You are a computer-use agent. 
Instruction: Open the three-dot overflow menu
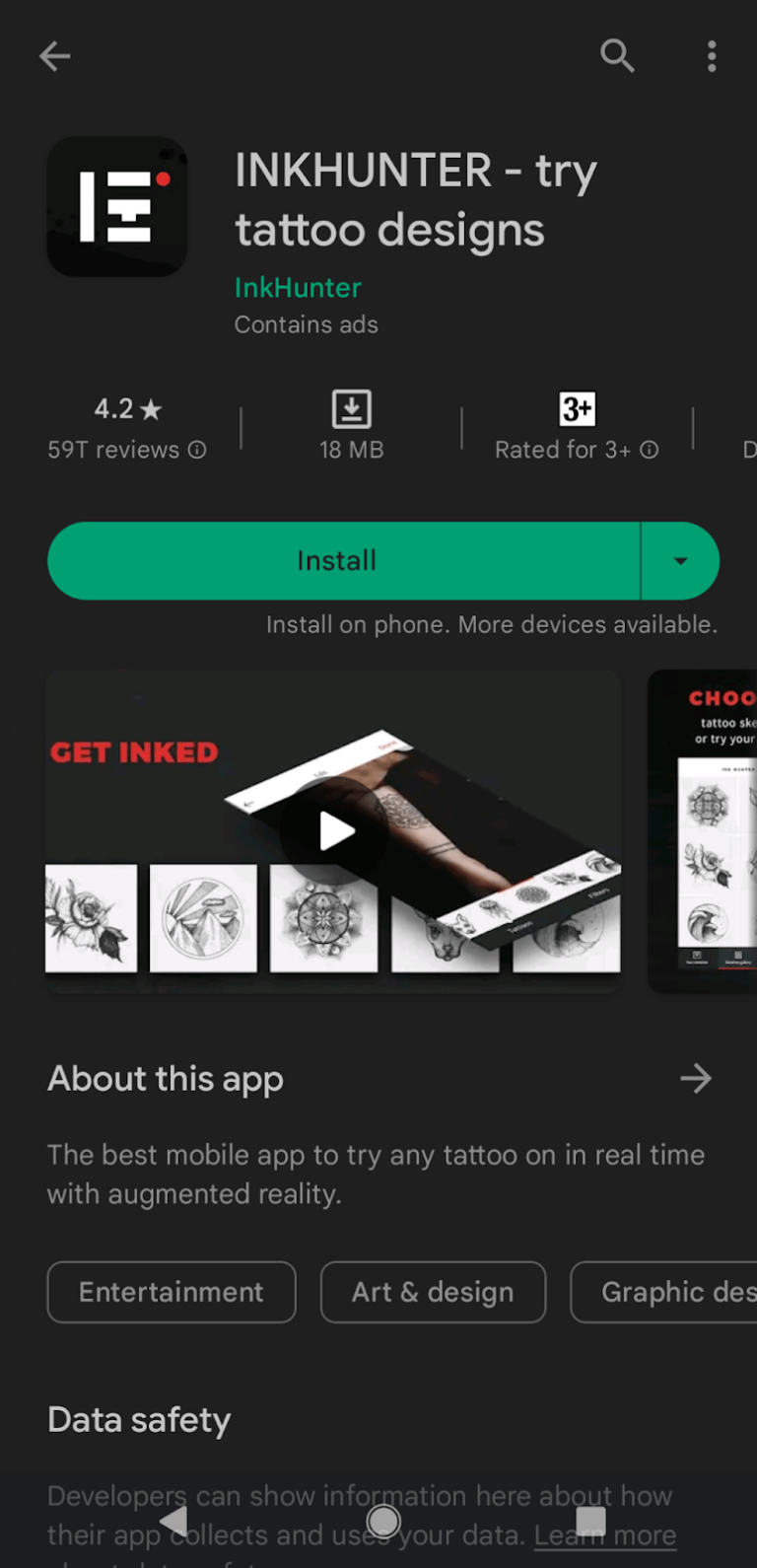711,56
